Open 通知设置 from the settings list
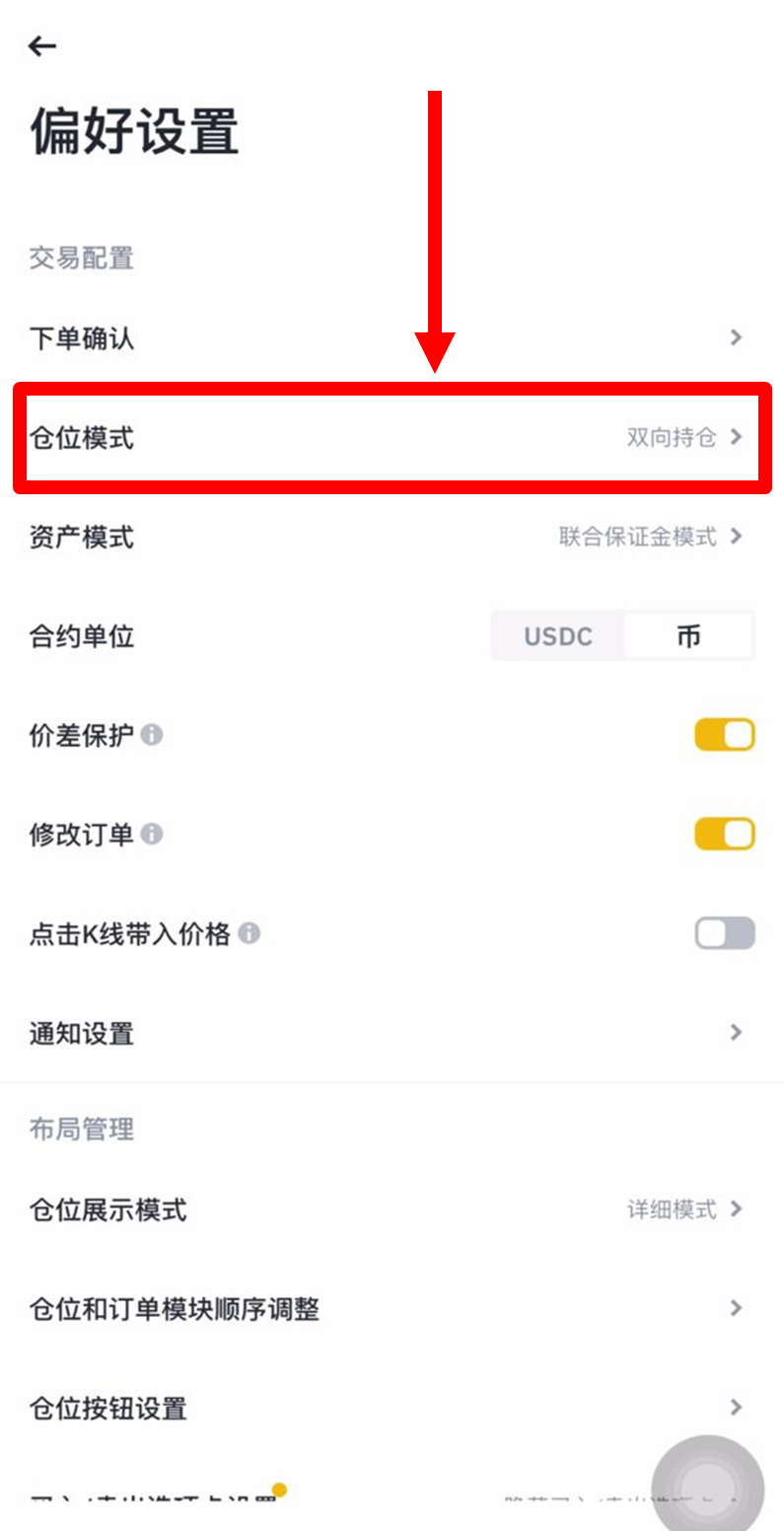784x1531 pixels. point(394,1032)
